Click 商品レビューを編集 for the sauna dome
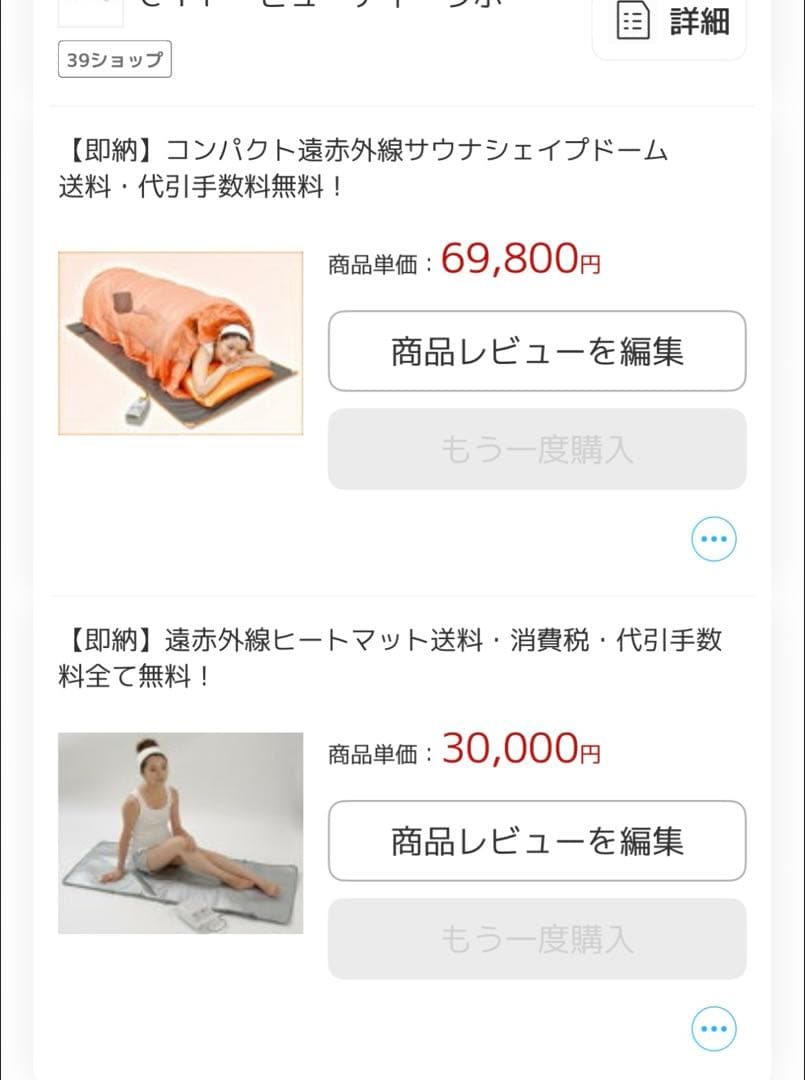The image size is (805, 1080). coord(536,350)
